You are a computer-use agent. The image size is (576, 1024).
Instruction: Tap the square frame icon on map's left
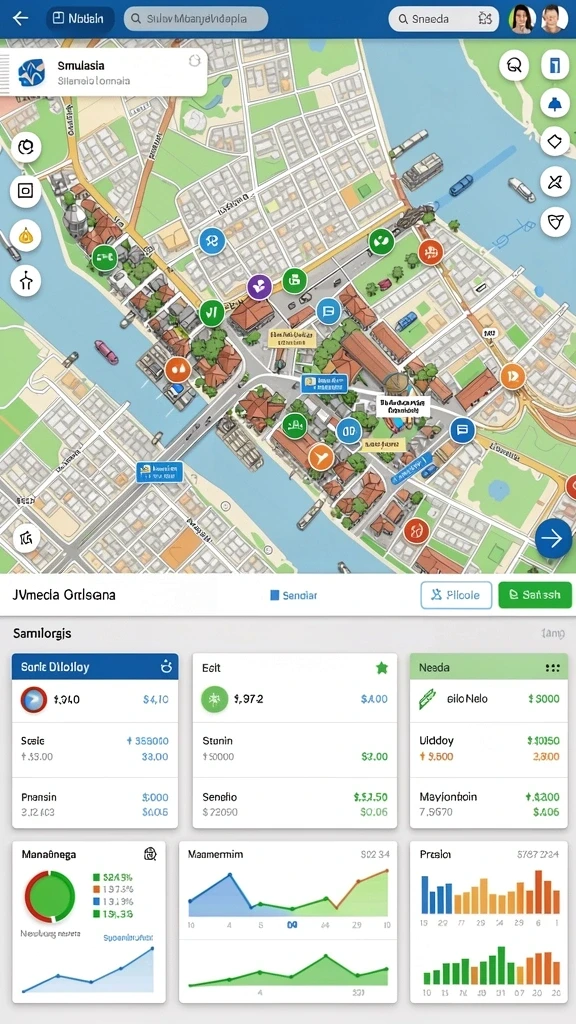[x=26, y=191]
